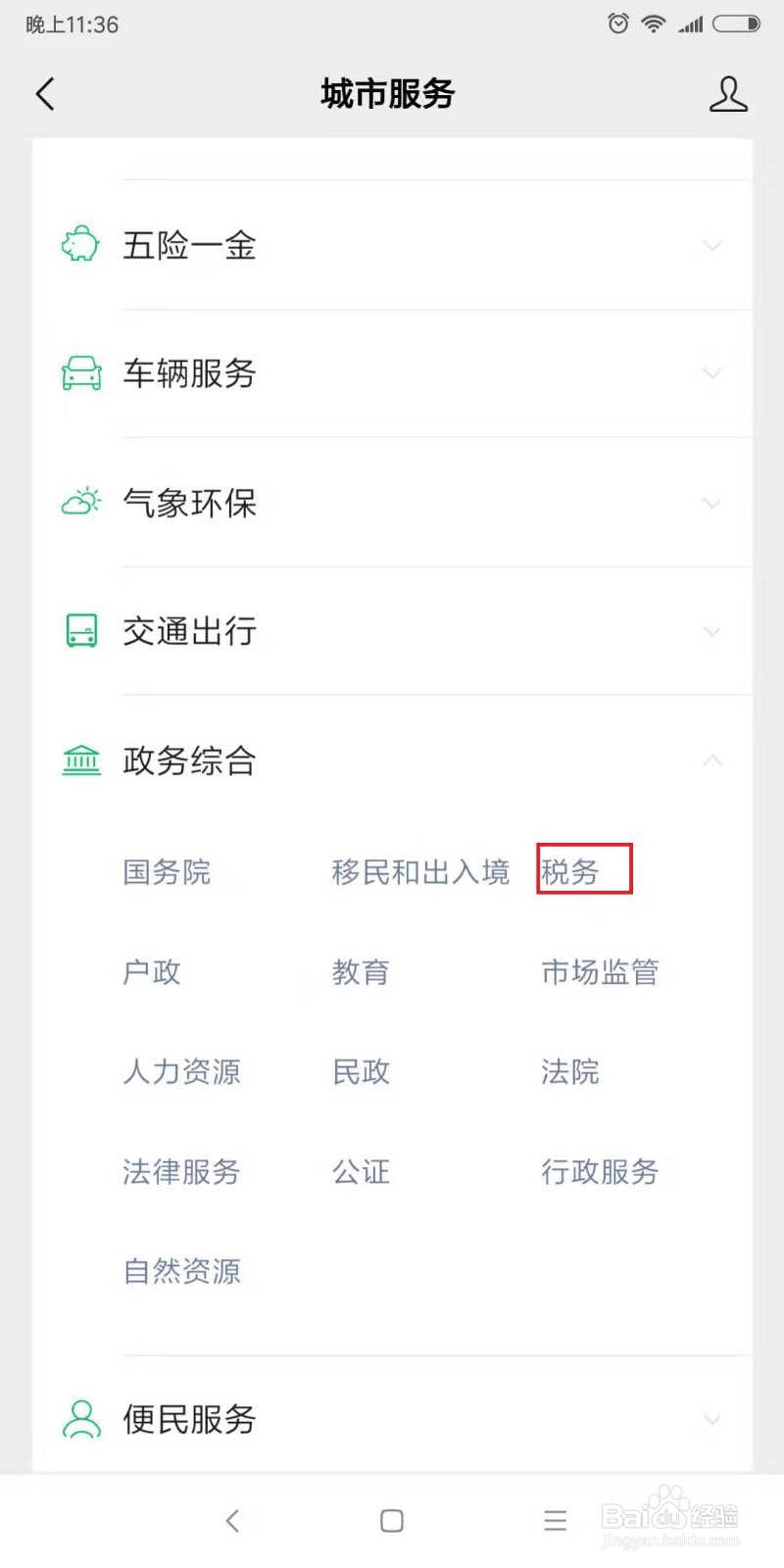Click the 城市服务 title
Screen dimensions: 784x1568
tap(386, 93)
